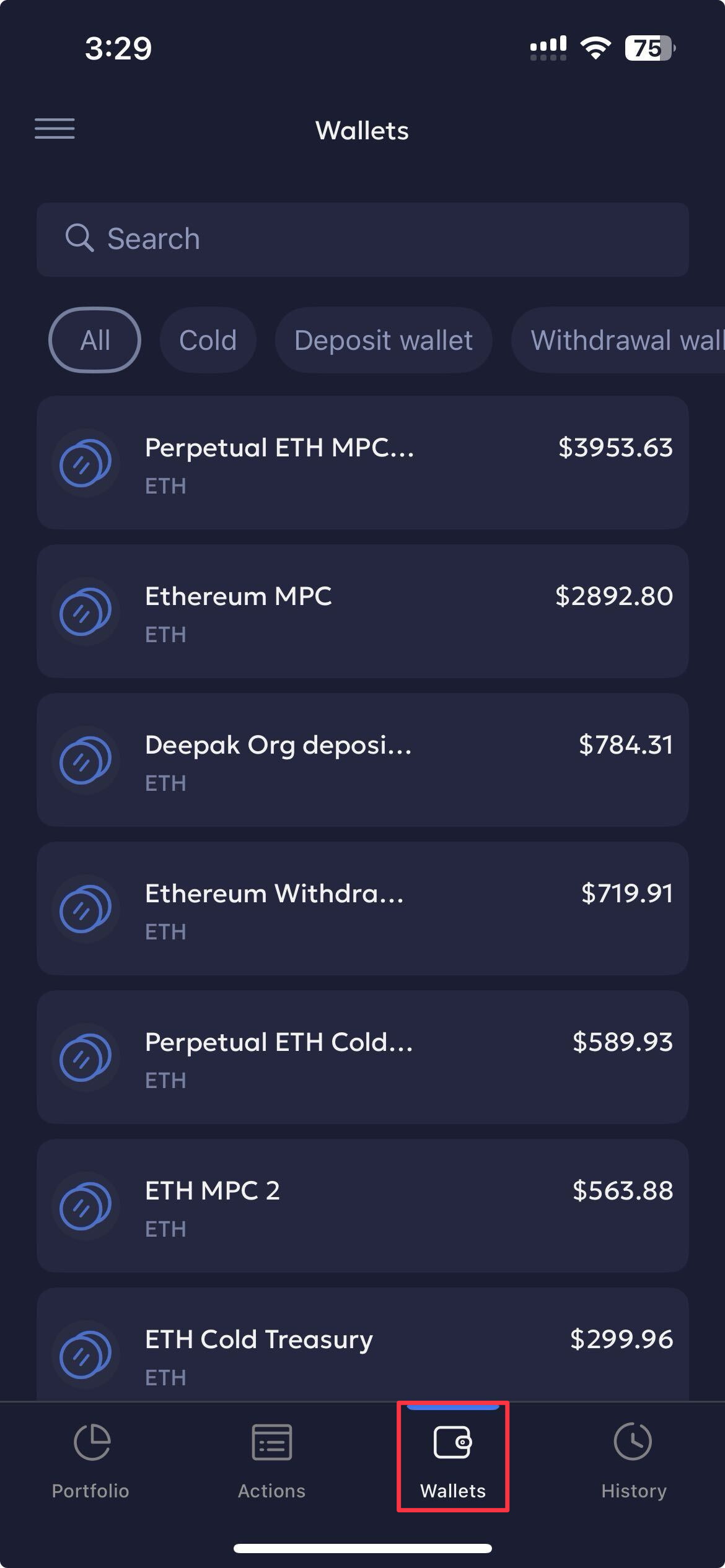The height and width of the screenshot is (1568, 725).
Task: Open the Perpetual ETH Cold wallet
Action: (x=362, y=1057)
